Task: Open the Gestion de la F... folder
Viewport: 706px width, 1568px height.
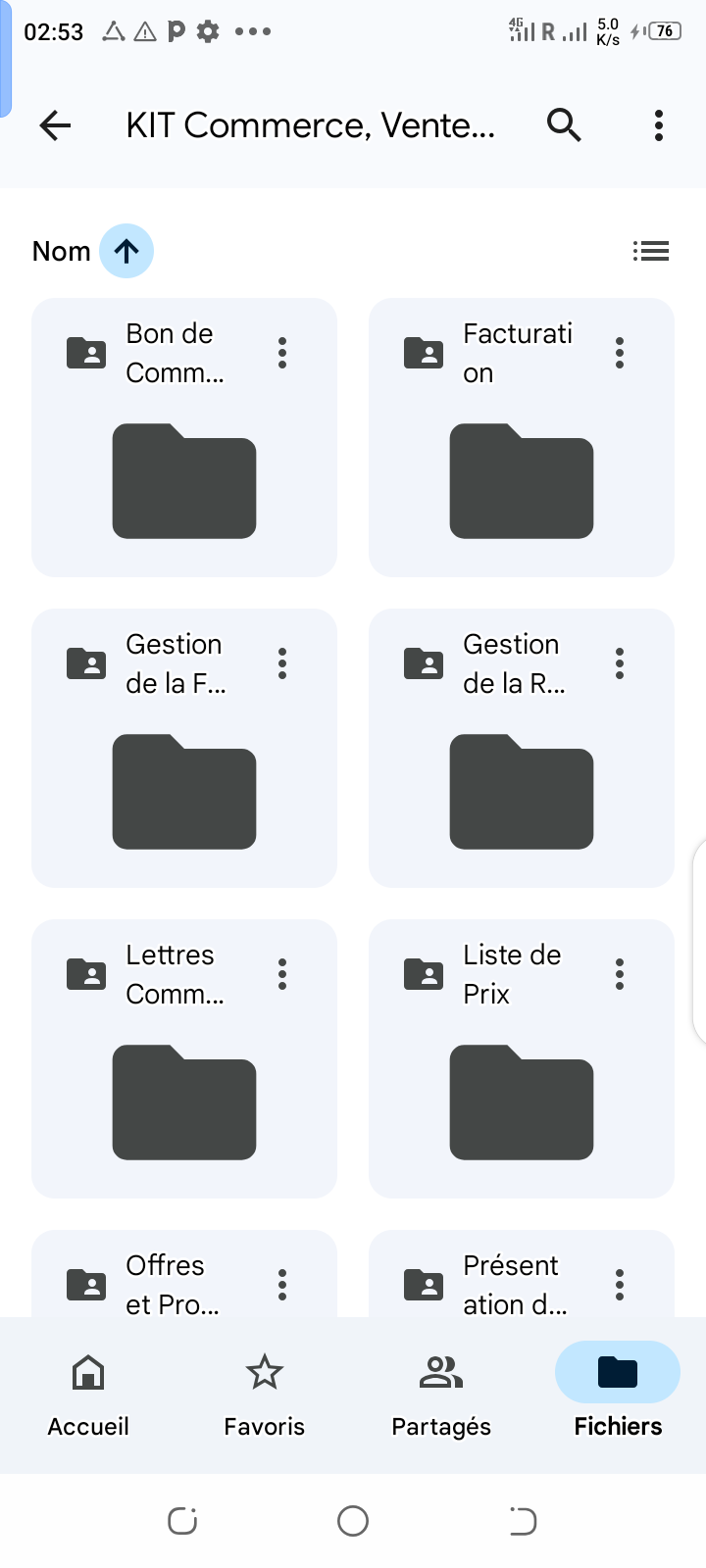Action: pyautogui.click(x=184, y=748)
